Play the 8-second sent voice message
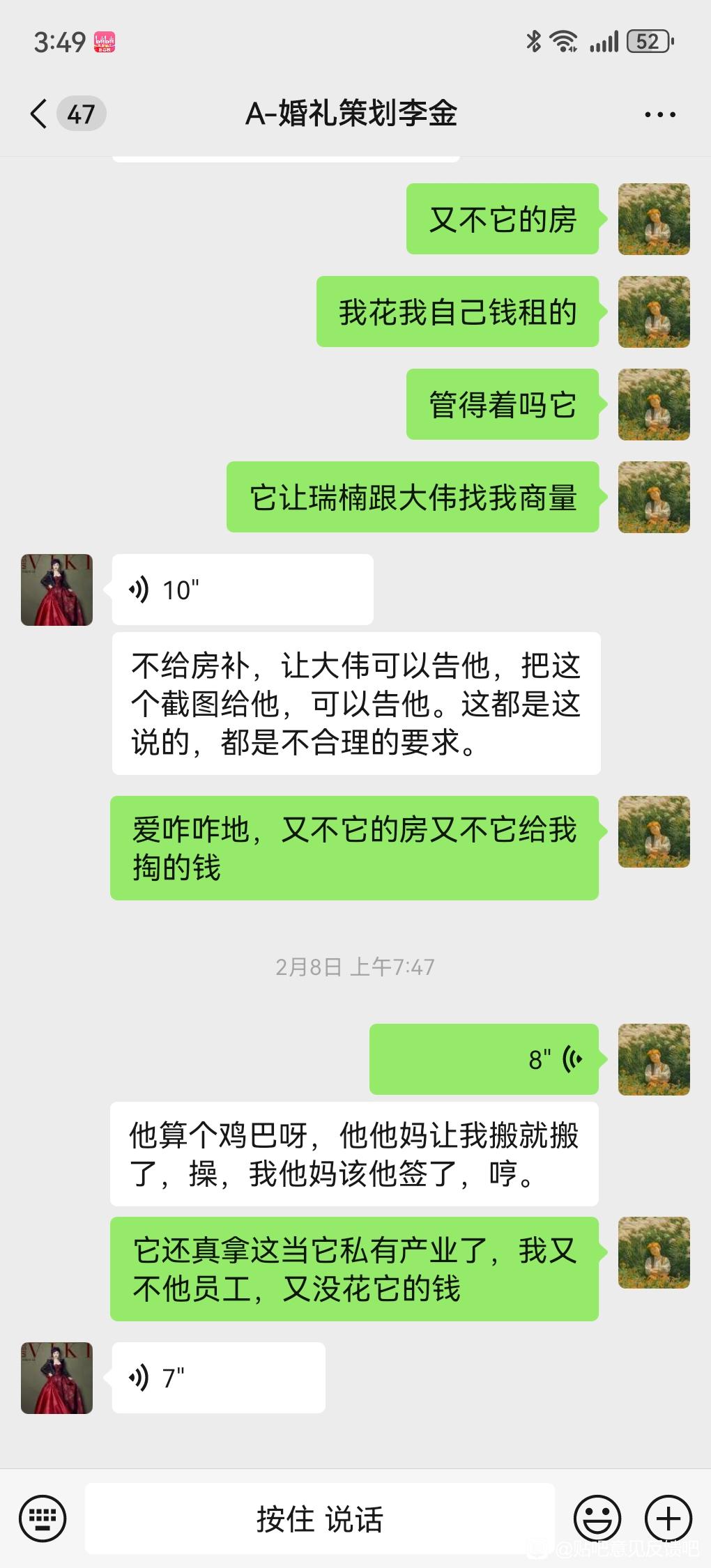 [484, 1059]
